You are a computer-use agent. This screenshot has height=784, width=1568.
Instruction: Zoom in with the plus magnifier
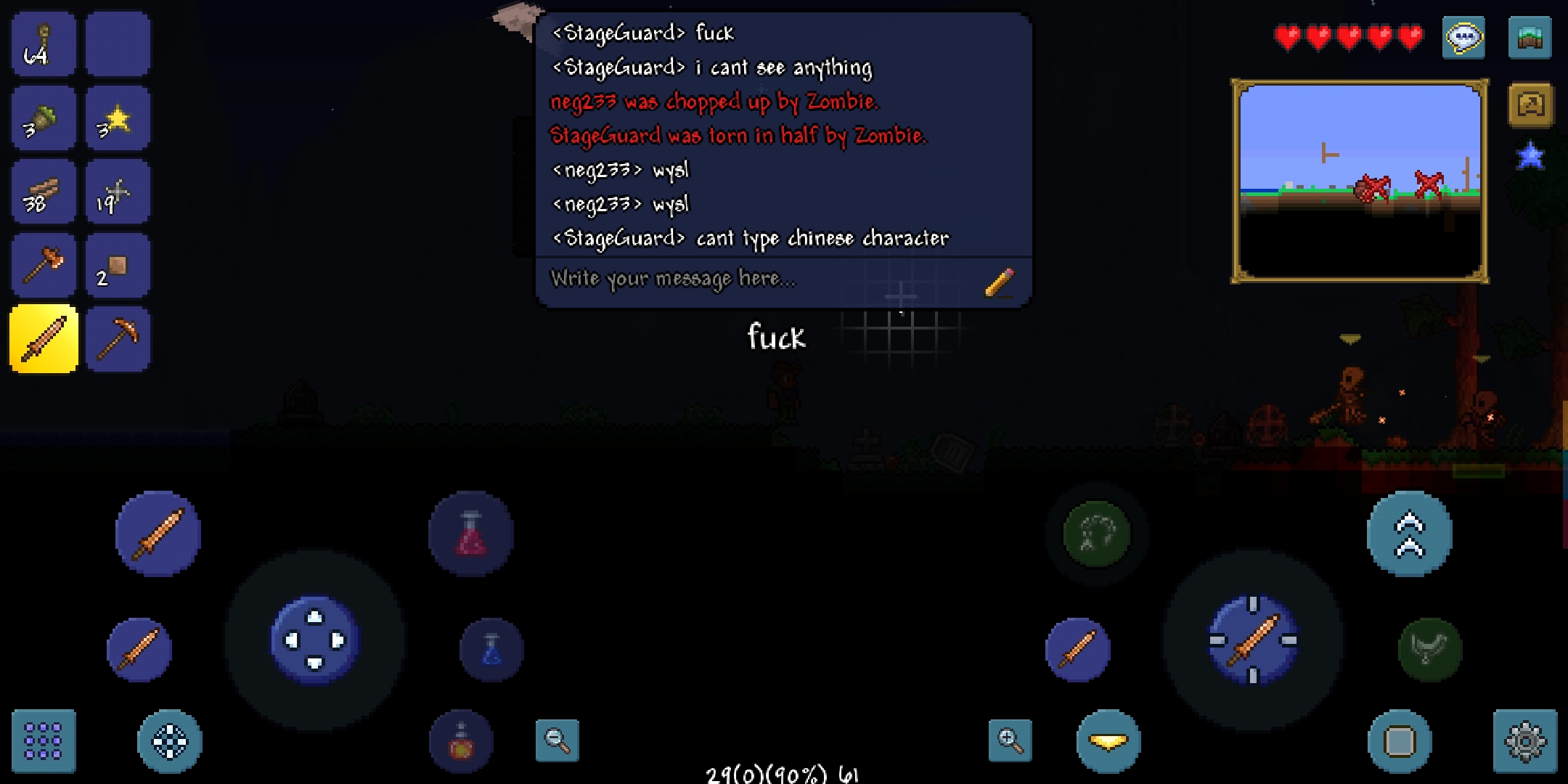[1010, 740]
